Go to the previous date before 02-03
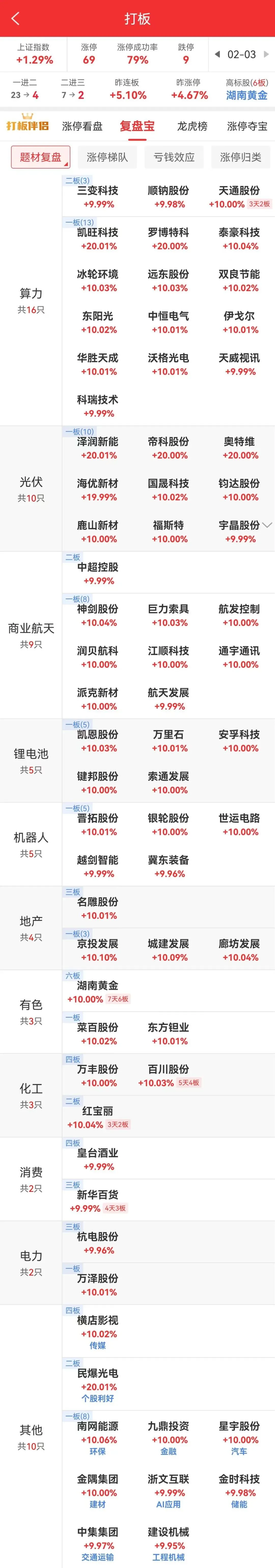Screen dimensions: 275x1568 tap(217, 54)
